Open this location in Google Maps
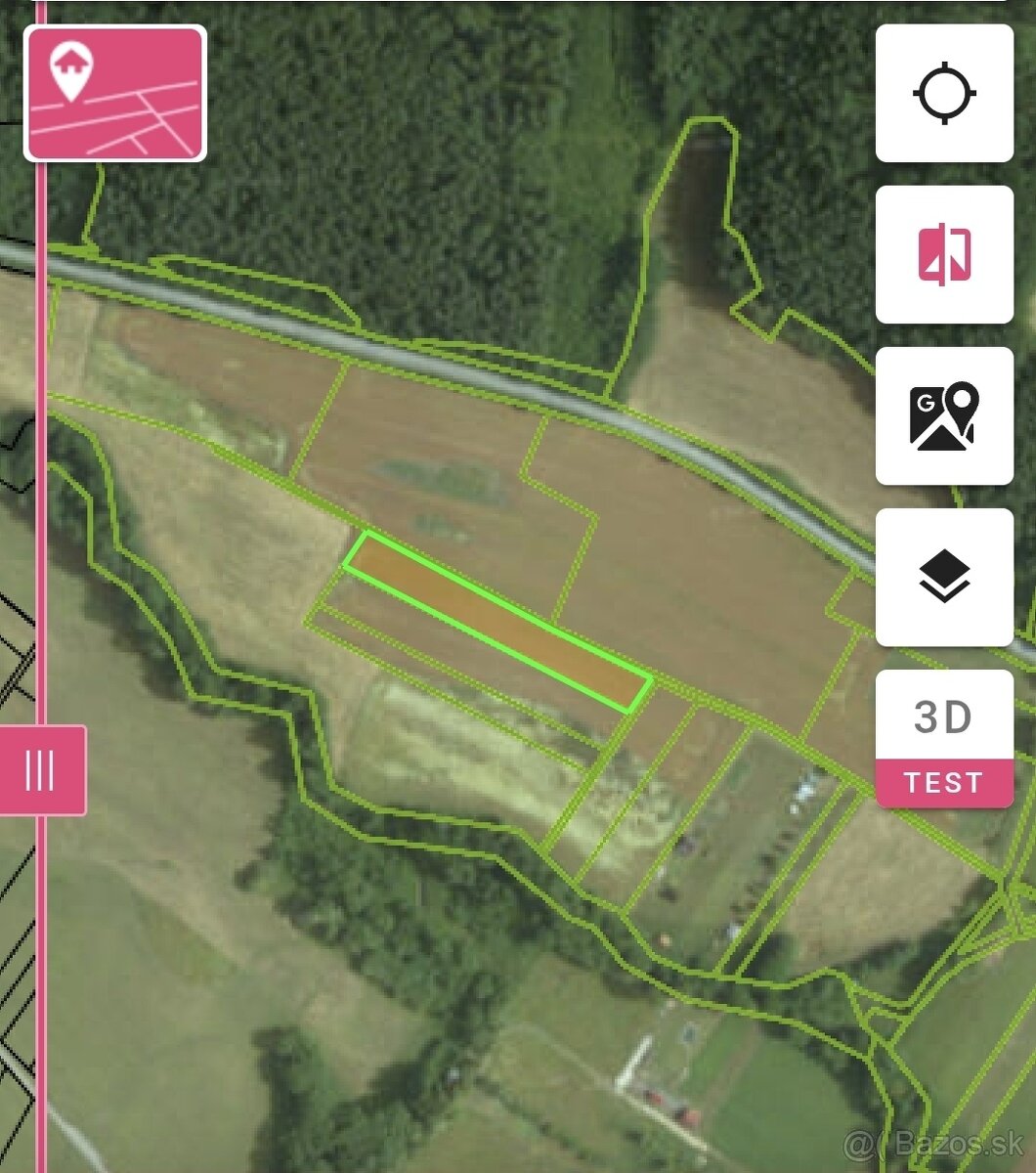Image resolution: width=1036 pixels, height=1173 pixels. [944, 415]
